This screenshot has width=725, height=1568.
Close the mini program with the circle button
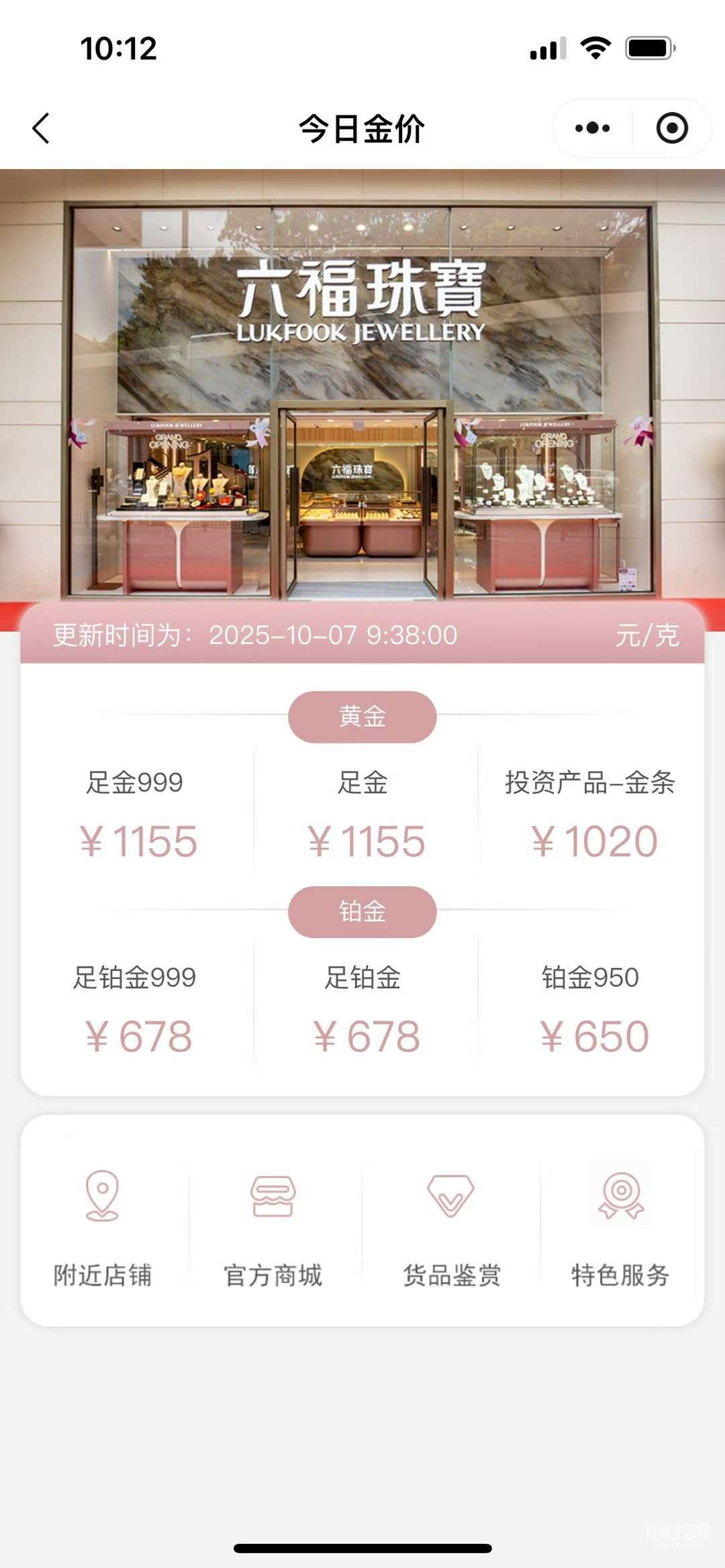click(x=672, y=128)
